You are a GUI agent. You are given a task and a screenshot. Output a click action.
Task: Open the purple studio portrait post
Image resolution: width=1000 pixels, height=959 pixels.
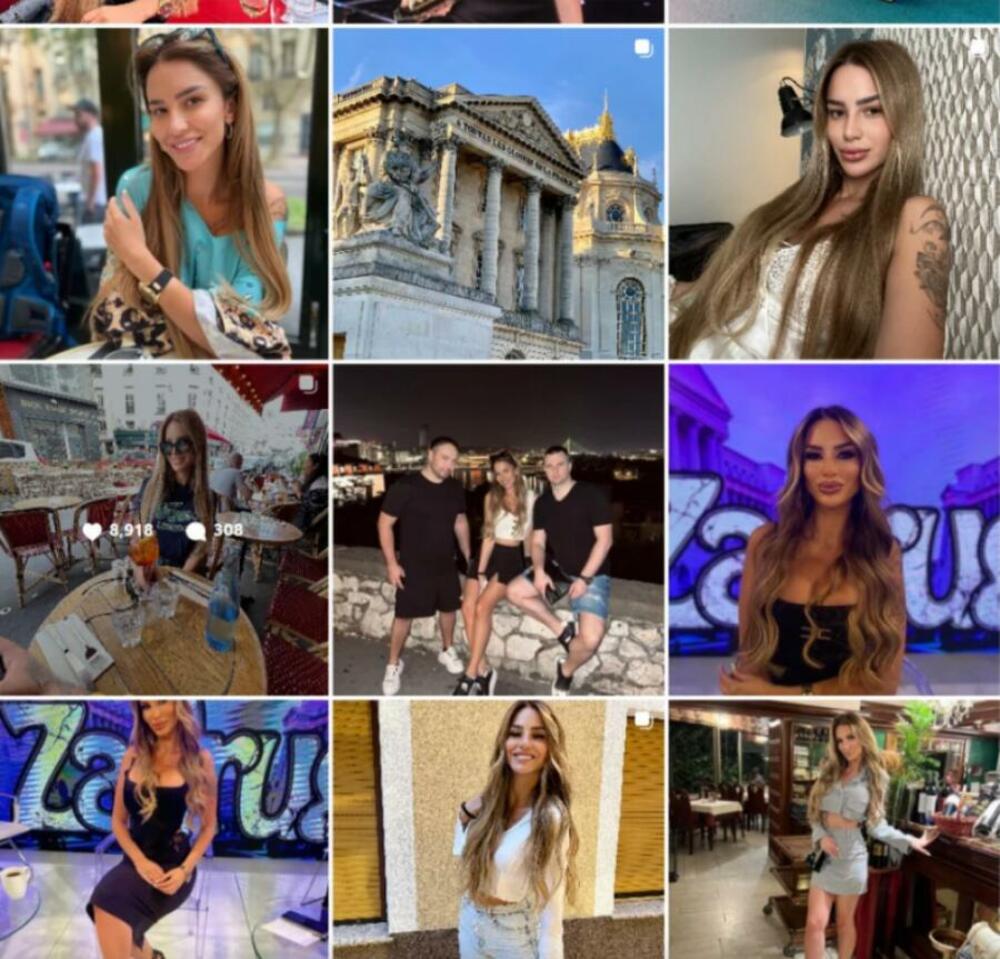[834, 530]
